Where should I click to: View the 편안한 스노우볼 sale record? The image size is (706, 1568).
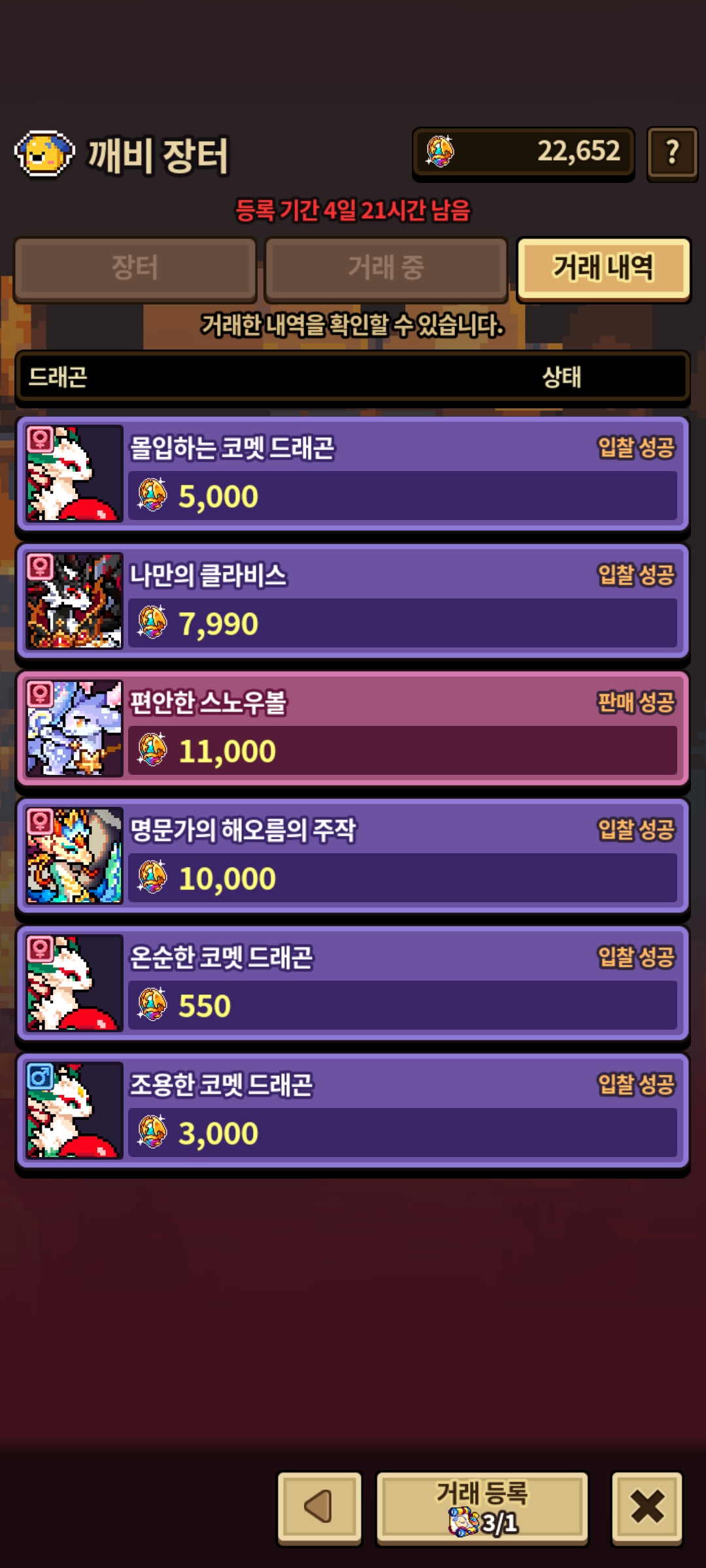click(353, 728)
